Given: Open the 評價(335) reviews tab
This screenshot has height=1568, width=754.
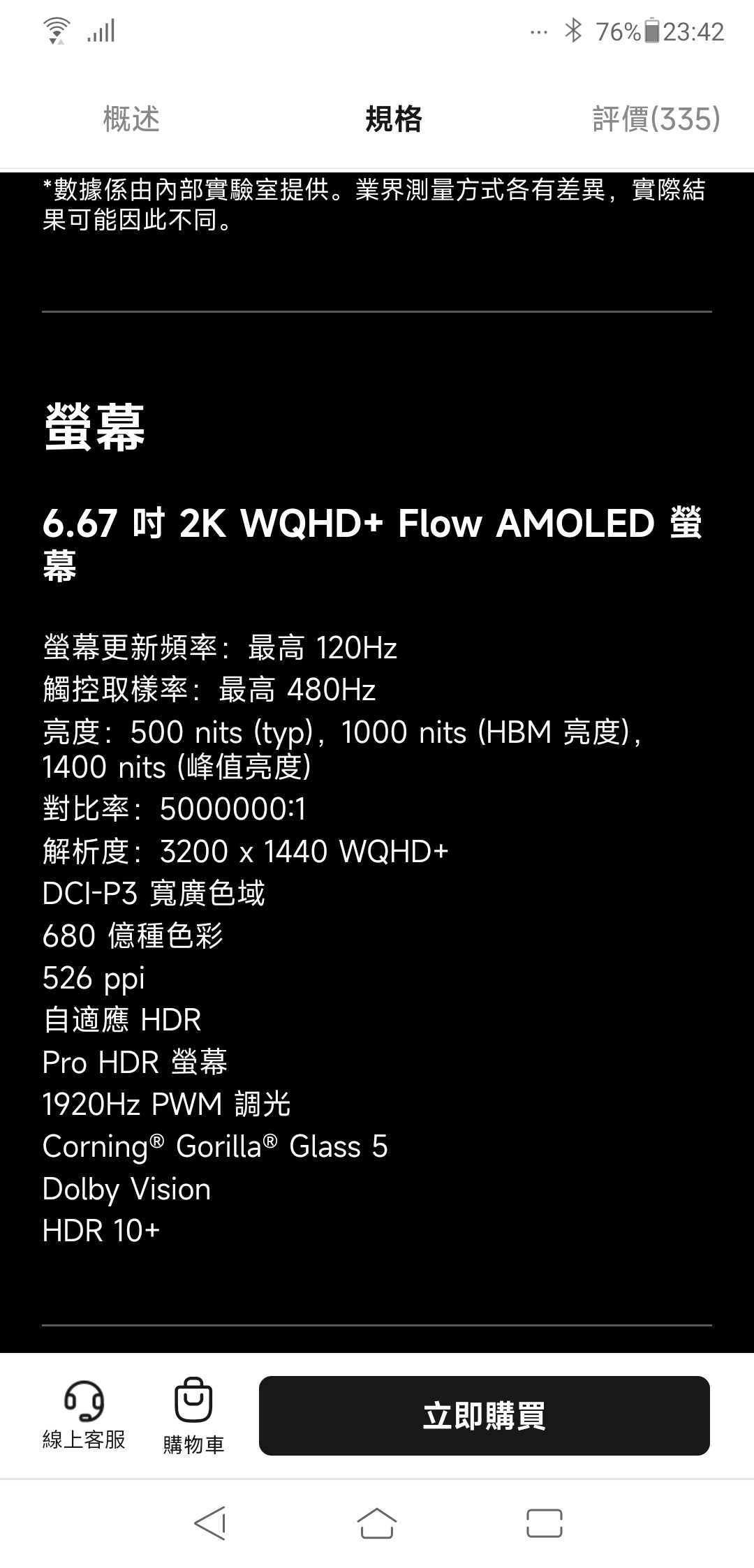Looking at the screenshot, I should (656, 119).
